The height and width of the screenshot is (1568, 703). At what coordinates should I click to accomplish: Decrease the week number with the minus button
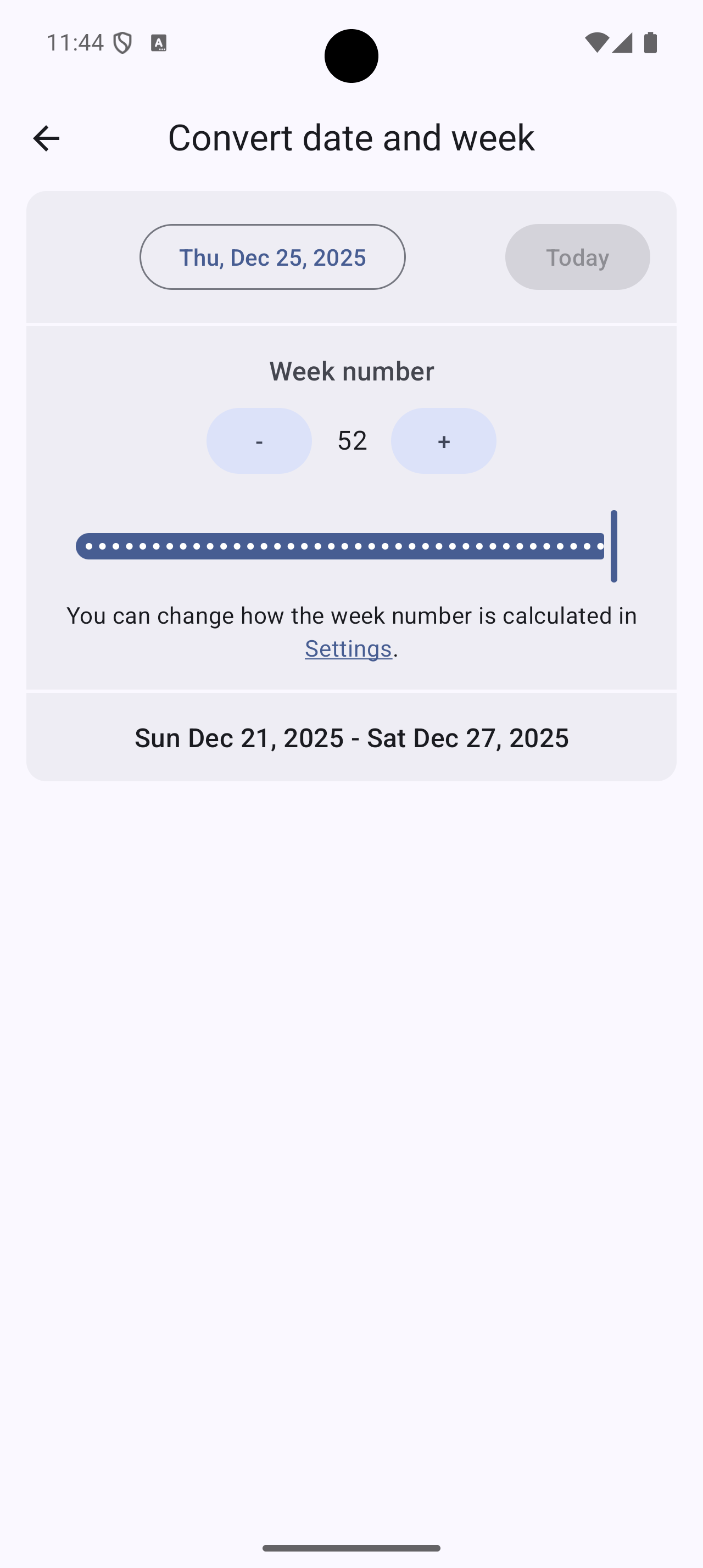point(259,441)
